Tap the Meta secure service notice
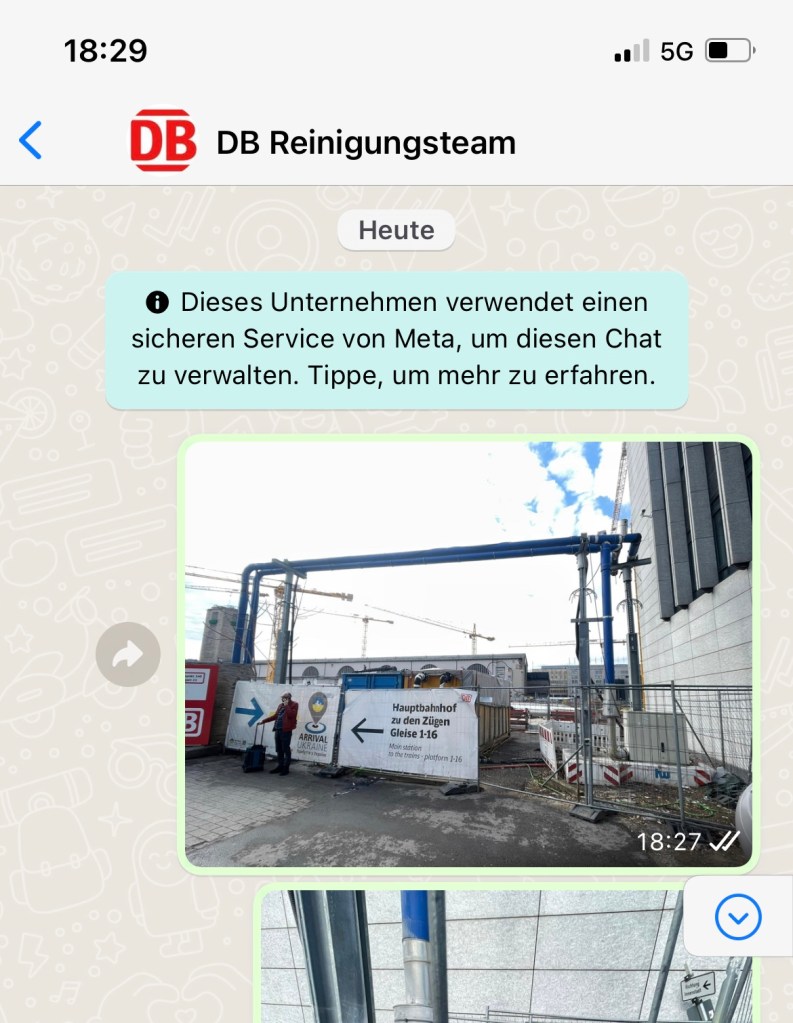 (396, 339)
